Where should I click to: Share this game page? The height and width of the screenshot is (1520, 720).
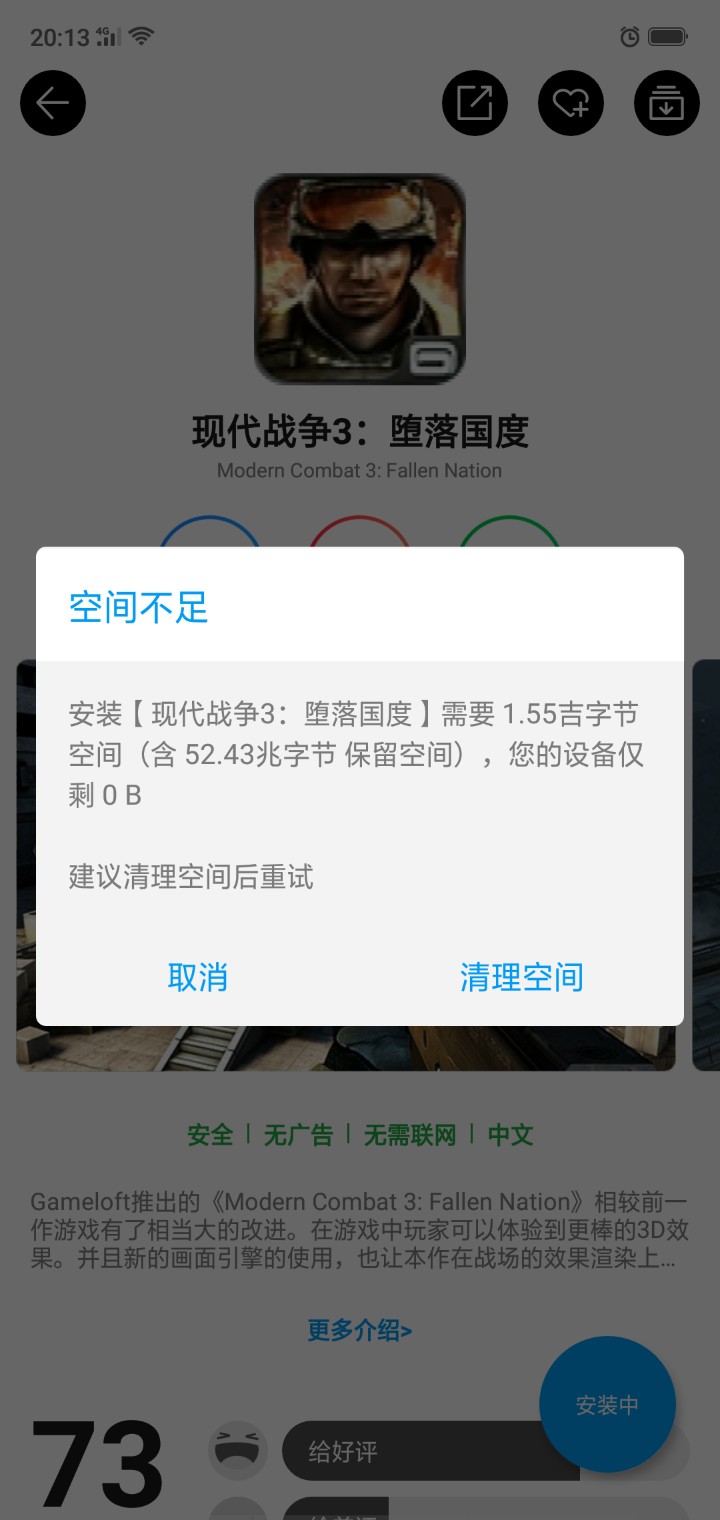[475, 103]
